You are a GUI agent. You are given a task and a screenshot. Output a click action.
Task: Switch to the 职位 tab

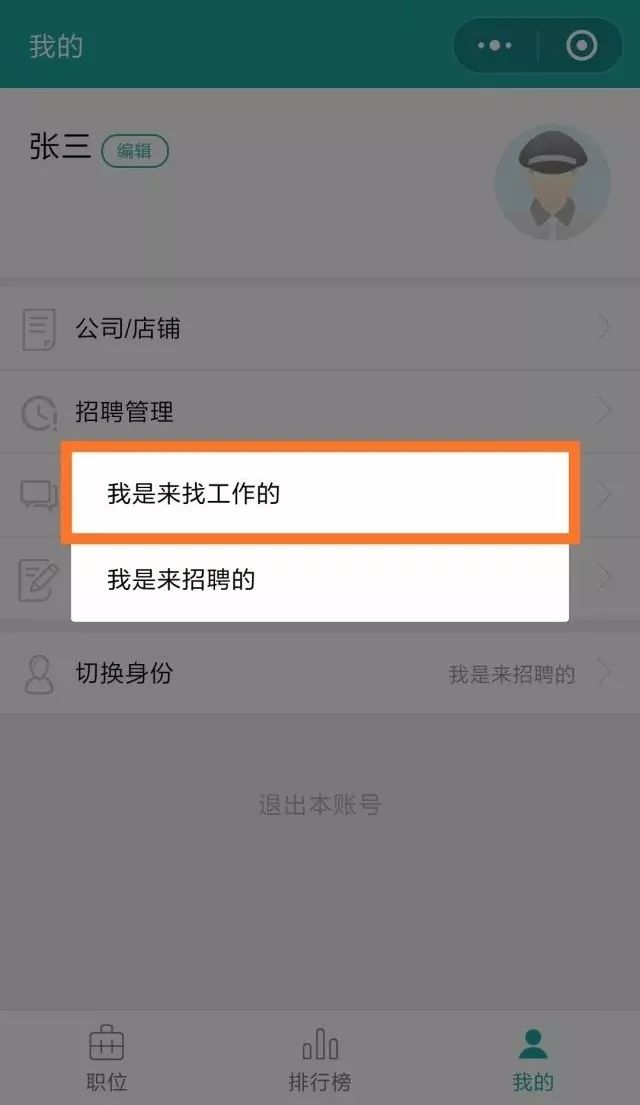coord(106,1058)
